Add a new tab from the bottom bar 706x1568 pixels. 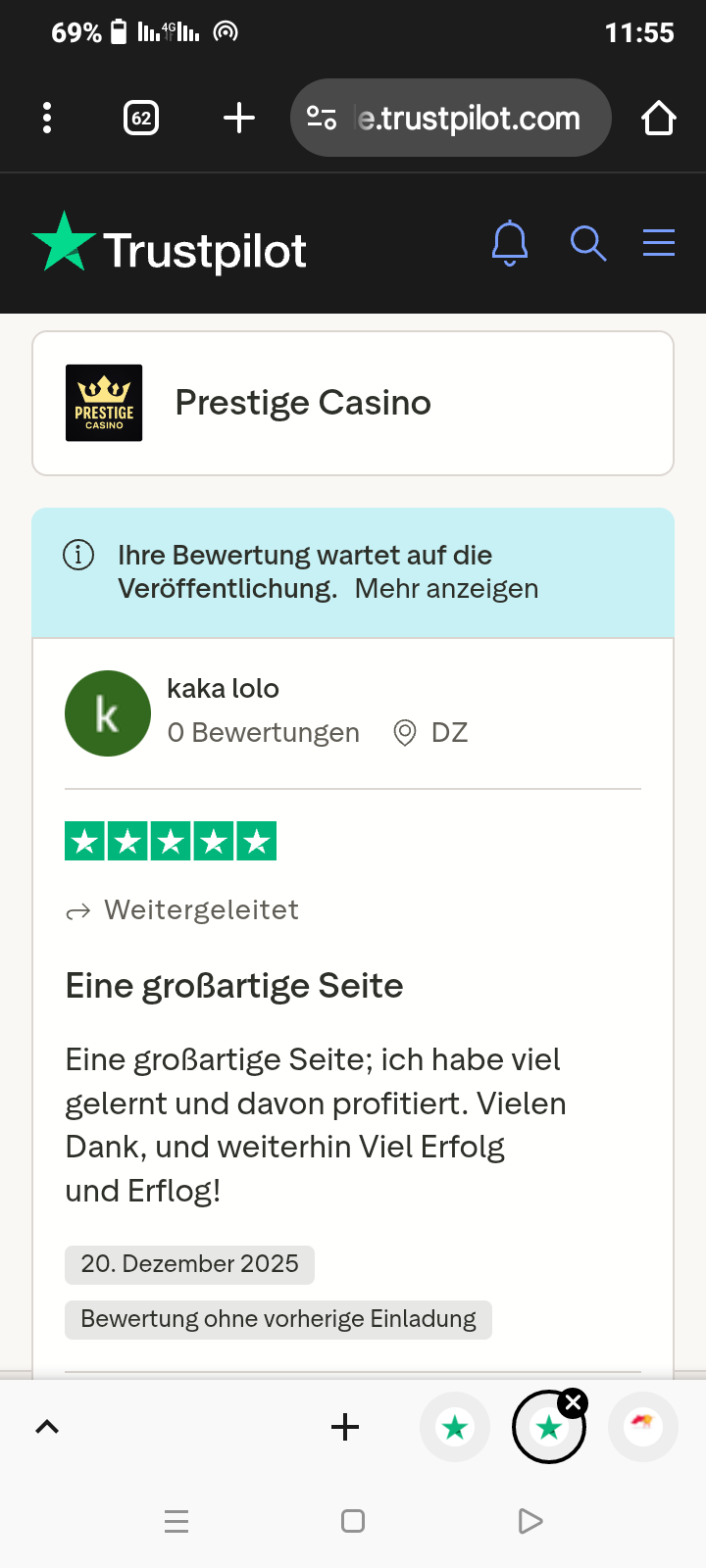345,1427
